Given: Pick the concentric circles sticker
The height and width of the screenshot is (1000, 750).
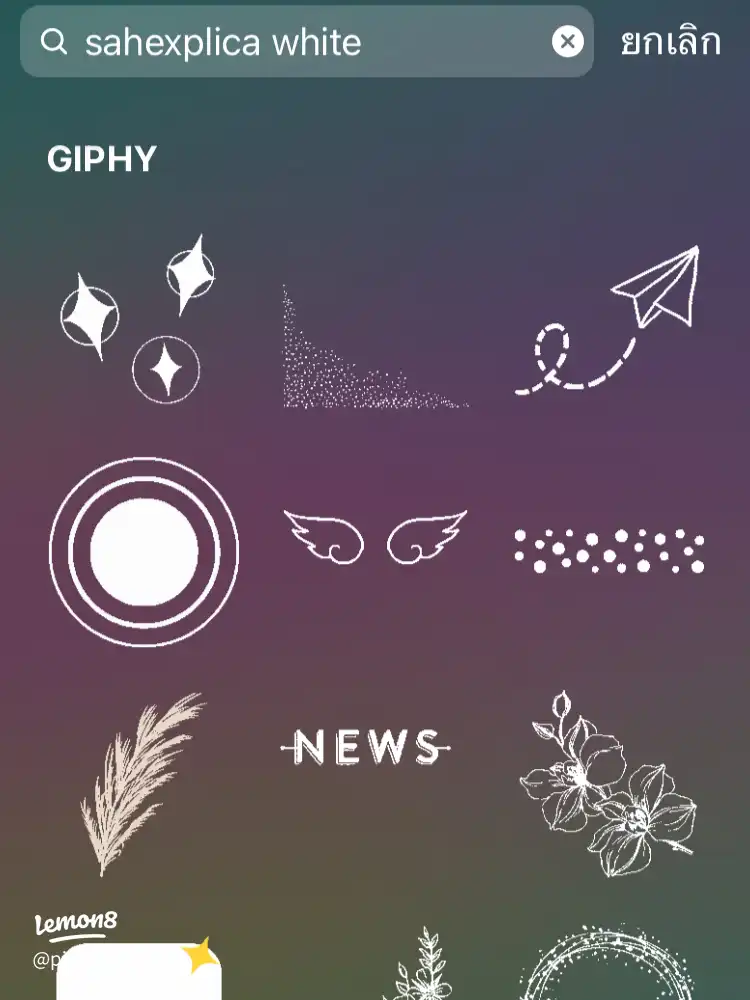Looking at the screenshot, I should coord(144,551).
